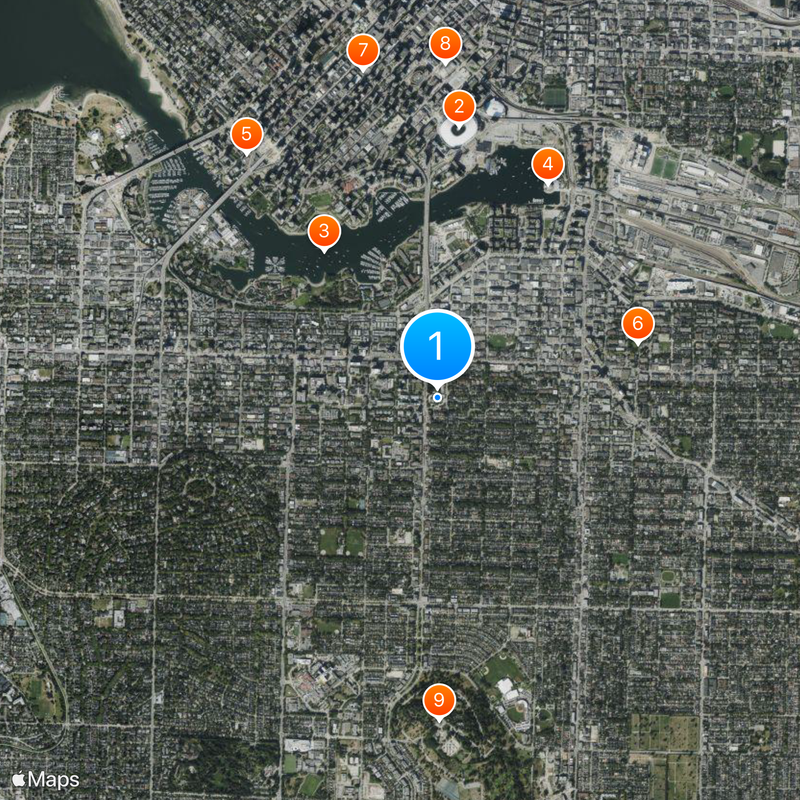This screenshot has width=800, height=800.
Task: Select the large blue pin numbered 1
Action: (x=436, y=346)
